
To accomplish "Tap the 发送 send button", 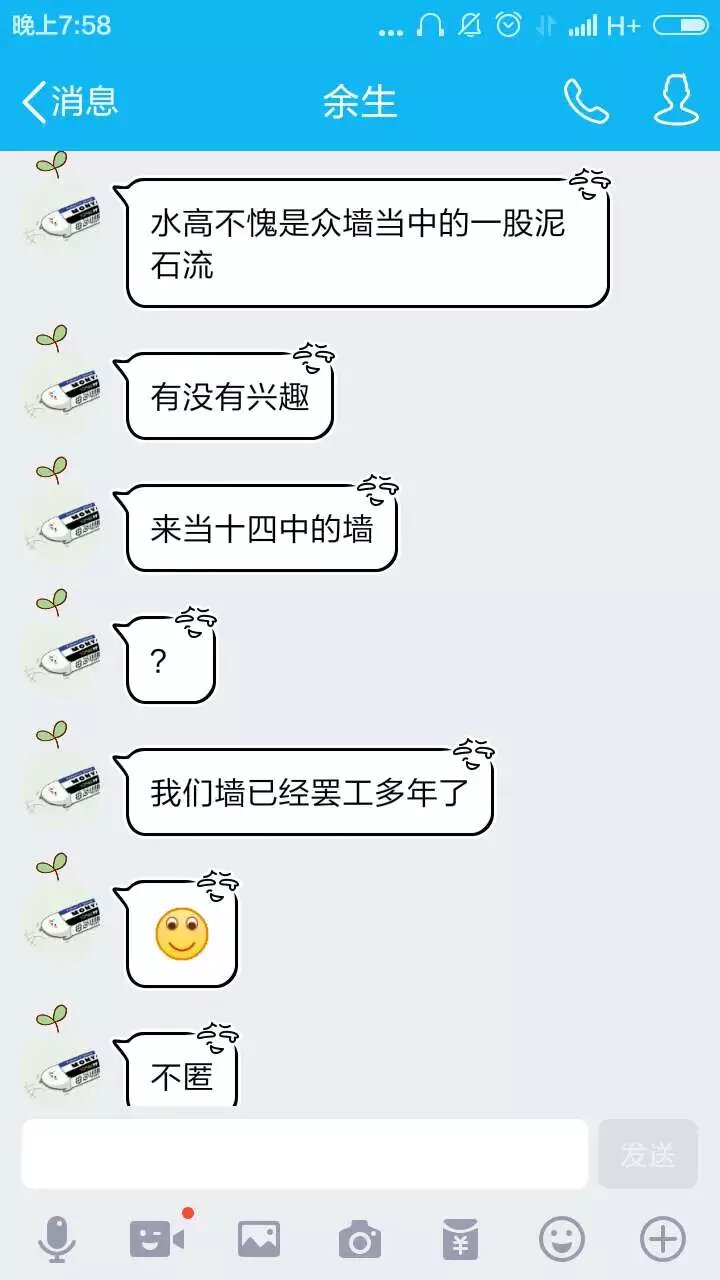I will point(648,1154).
